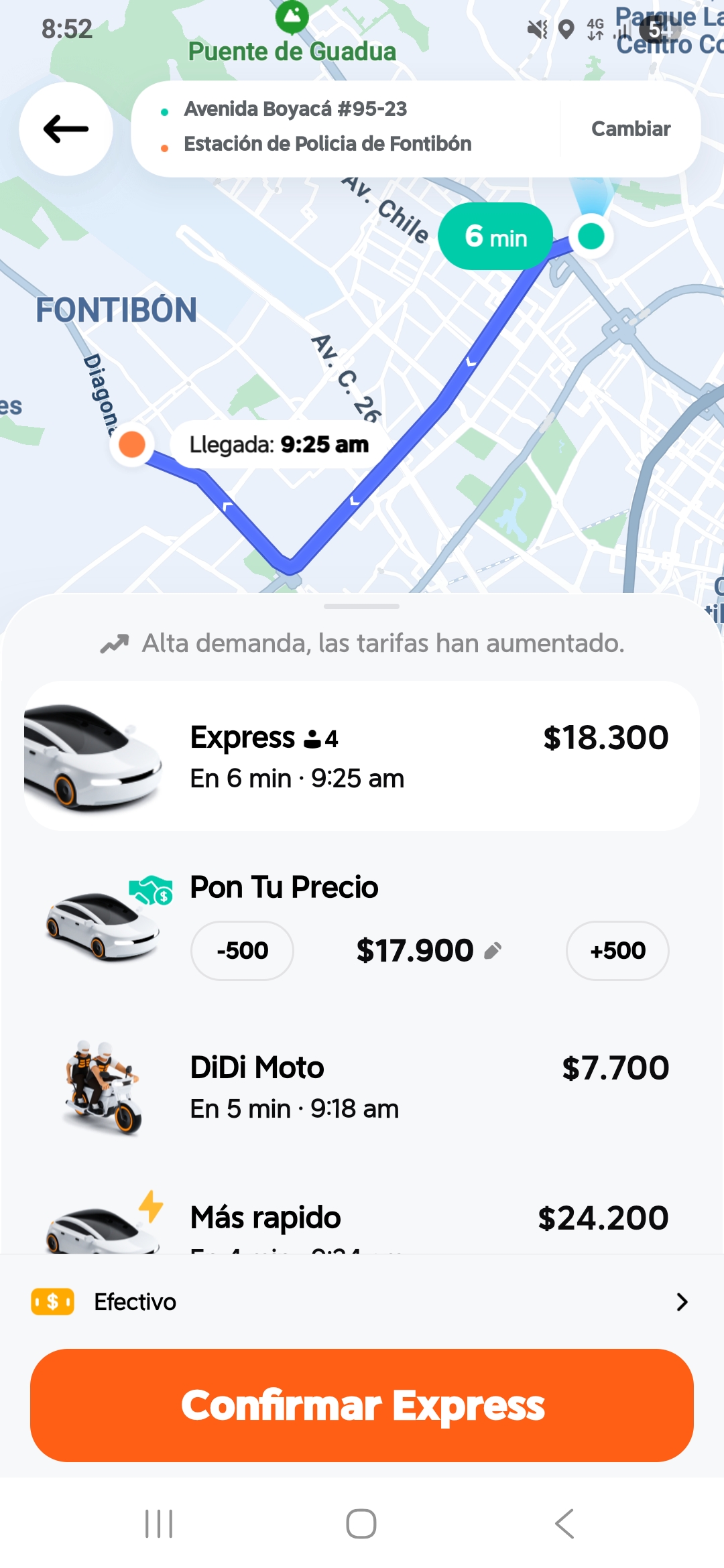Viewport: 724px width, 1568px height.
Task: Edit the Estación de Policia de Fontibón destination
Action: [327, 144]
